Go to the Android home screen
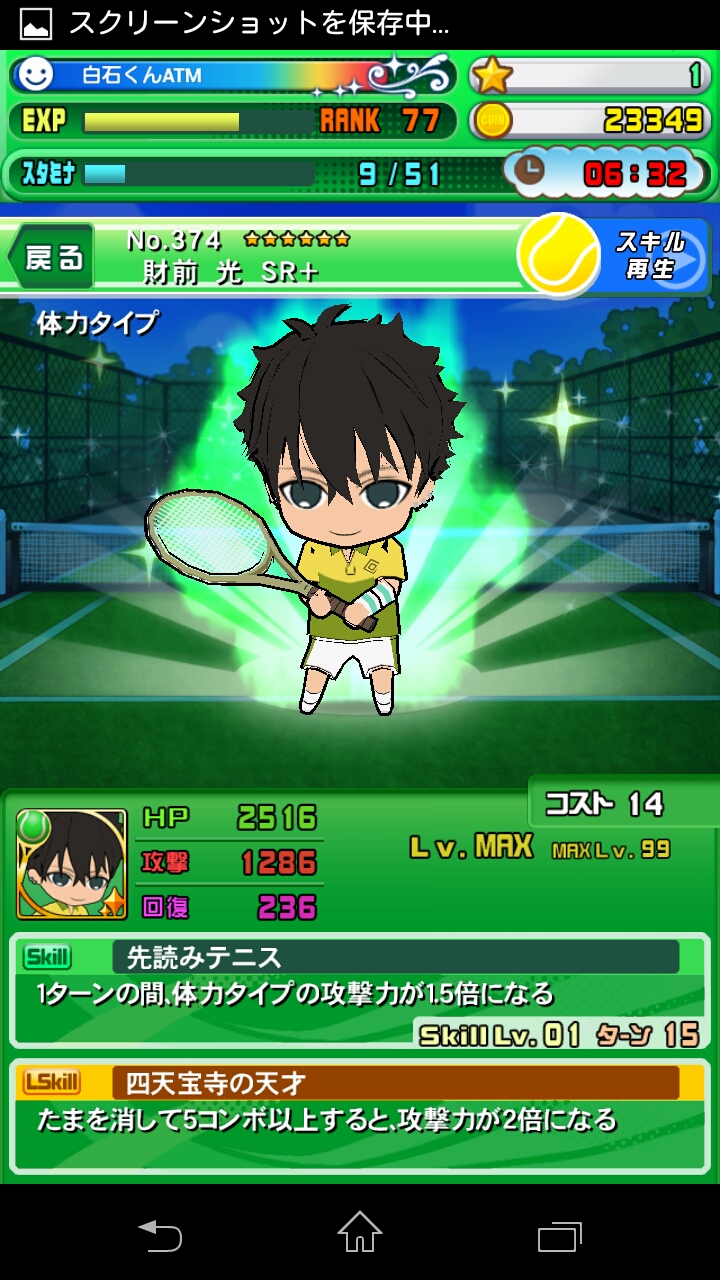Screen dimensions: 720x1280 point(359,1232)
